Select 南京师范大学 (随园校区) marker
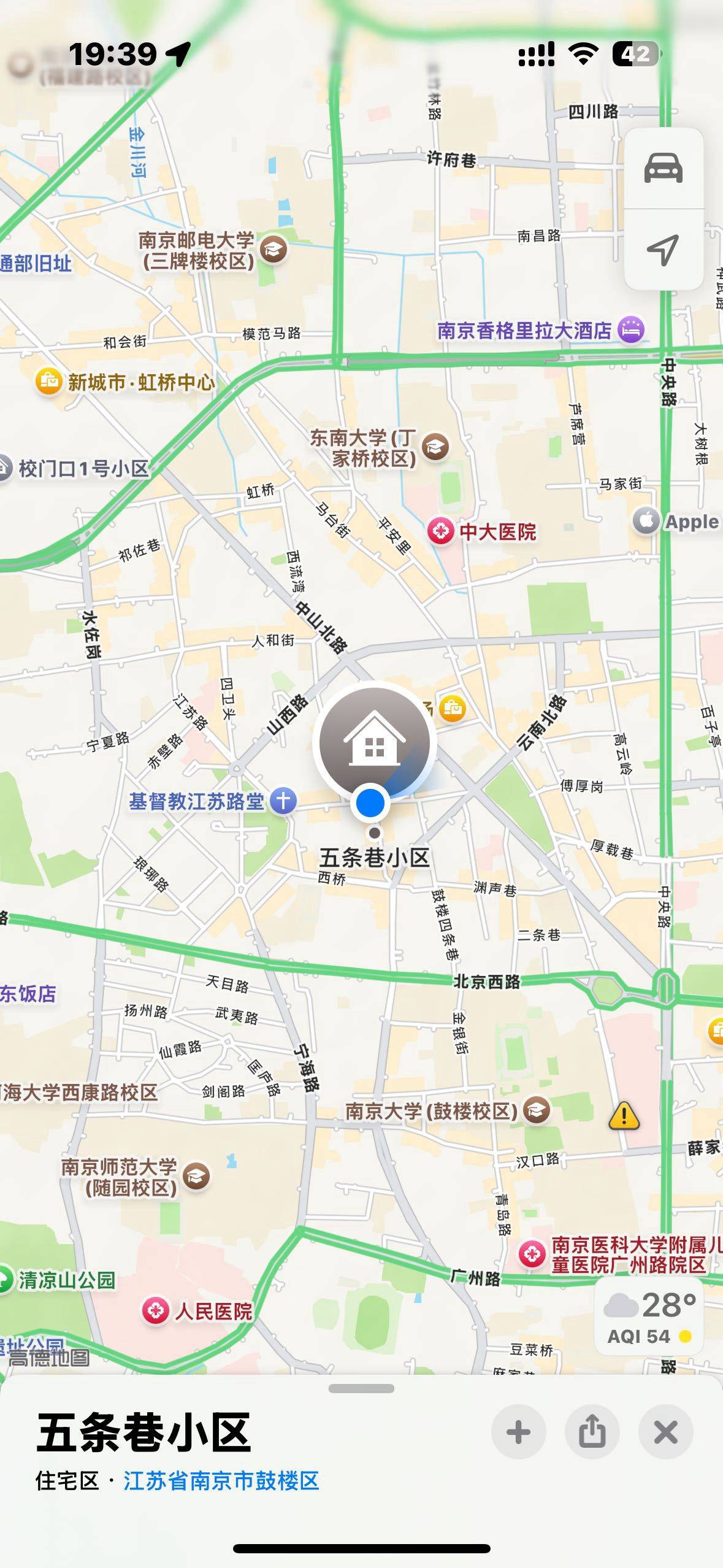The width and height of the screenshot is (723, 1568). click(196, 1177)
